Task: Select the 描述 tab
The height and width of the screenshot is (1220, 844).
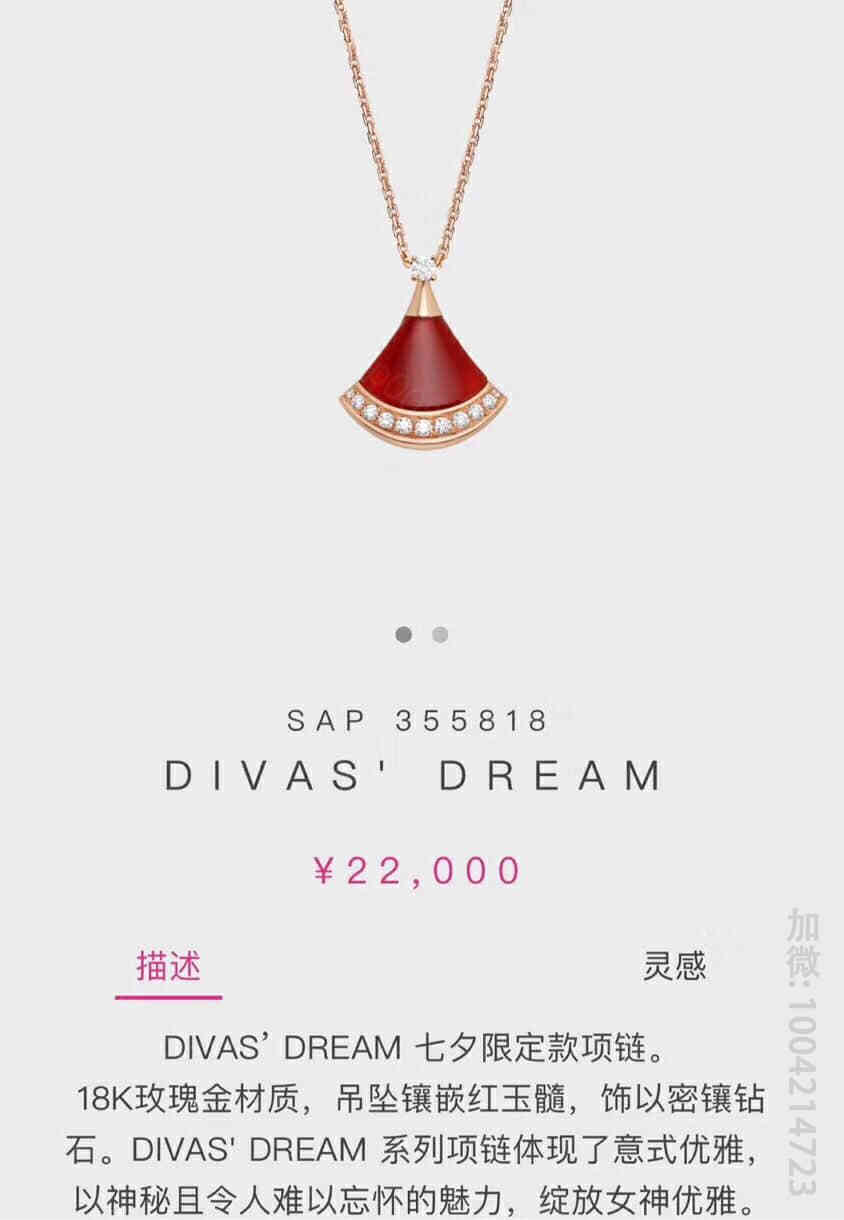Action: pos(168,967)
